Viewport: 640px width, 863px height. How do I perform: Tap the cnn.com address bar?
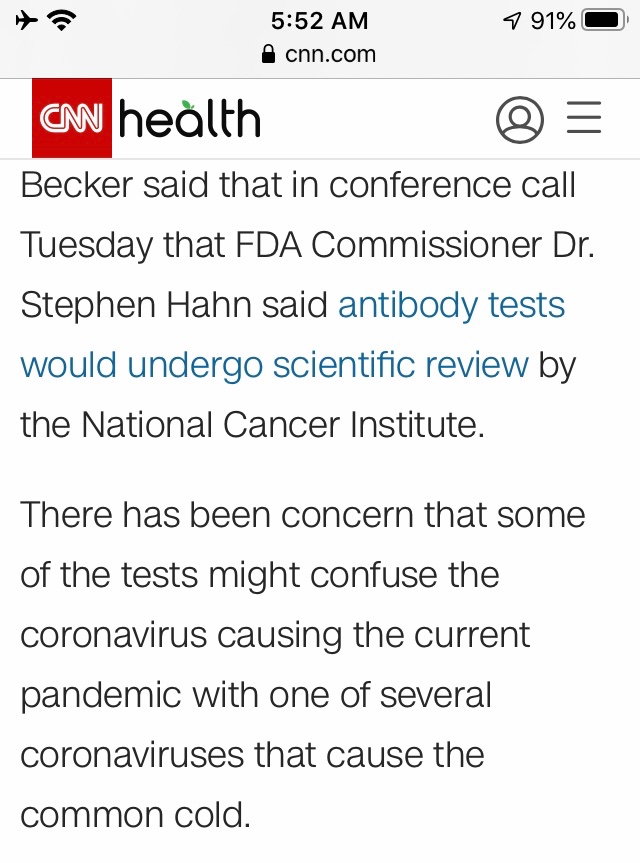tap(320, 55)
